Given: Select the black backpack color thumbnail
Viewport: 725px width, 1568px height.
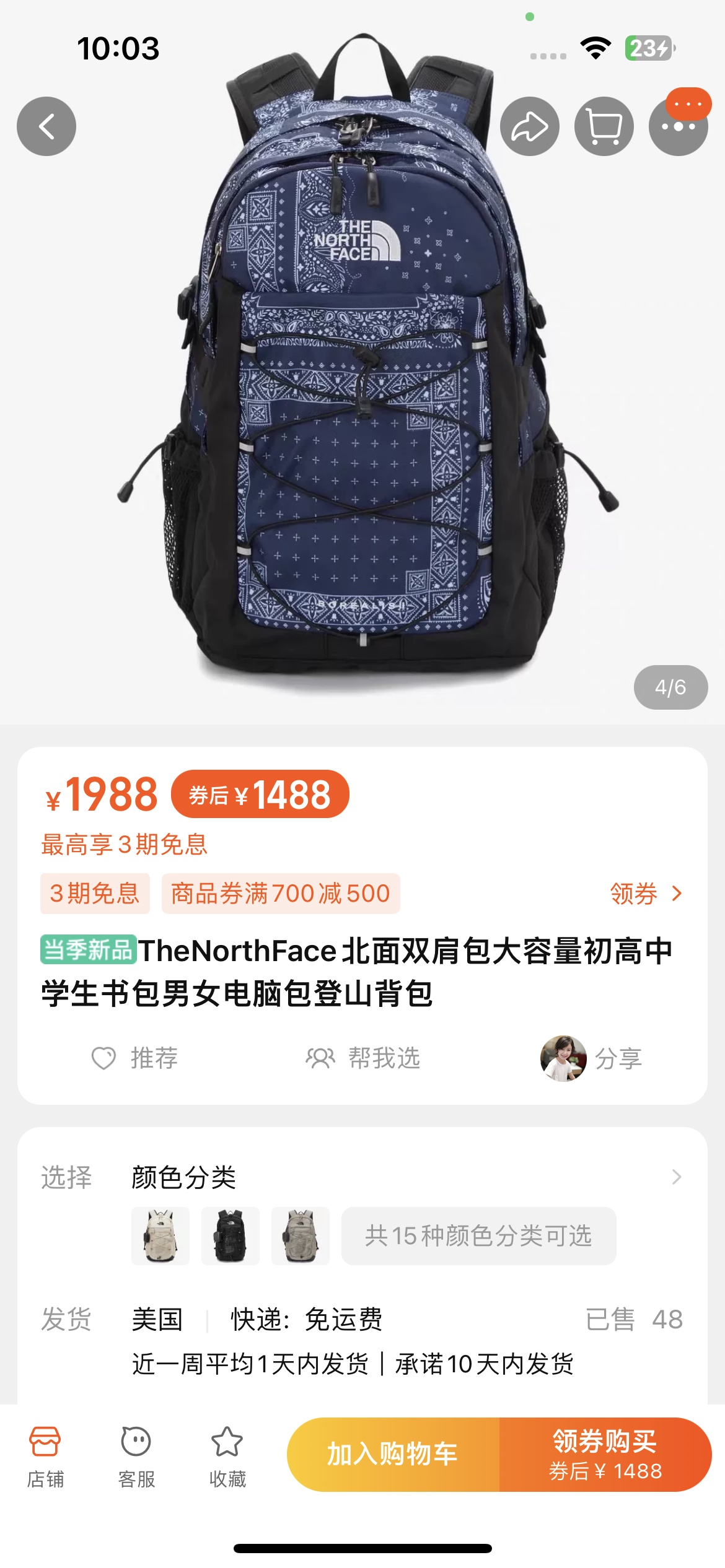Looking at the screenshot, I should (231, 1235).
